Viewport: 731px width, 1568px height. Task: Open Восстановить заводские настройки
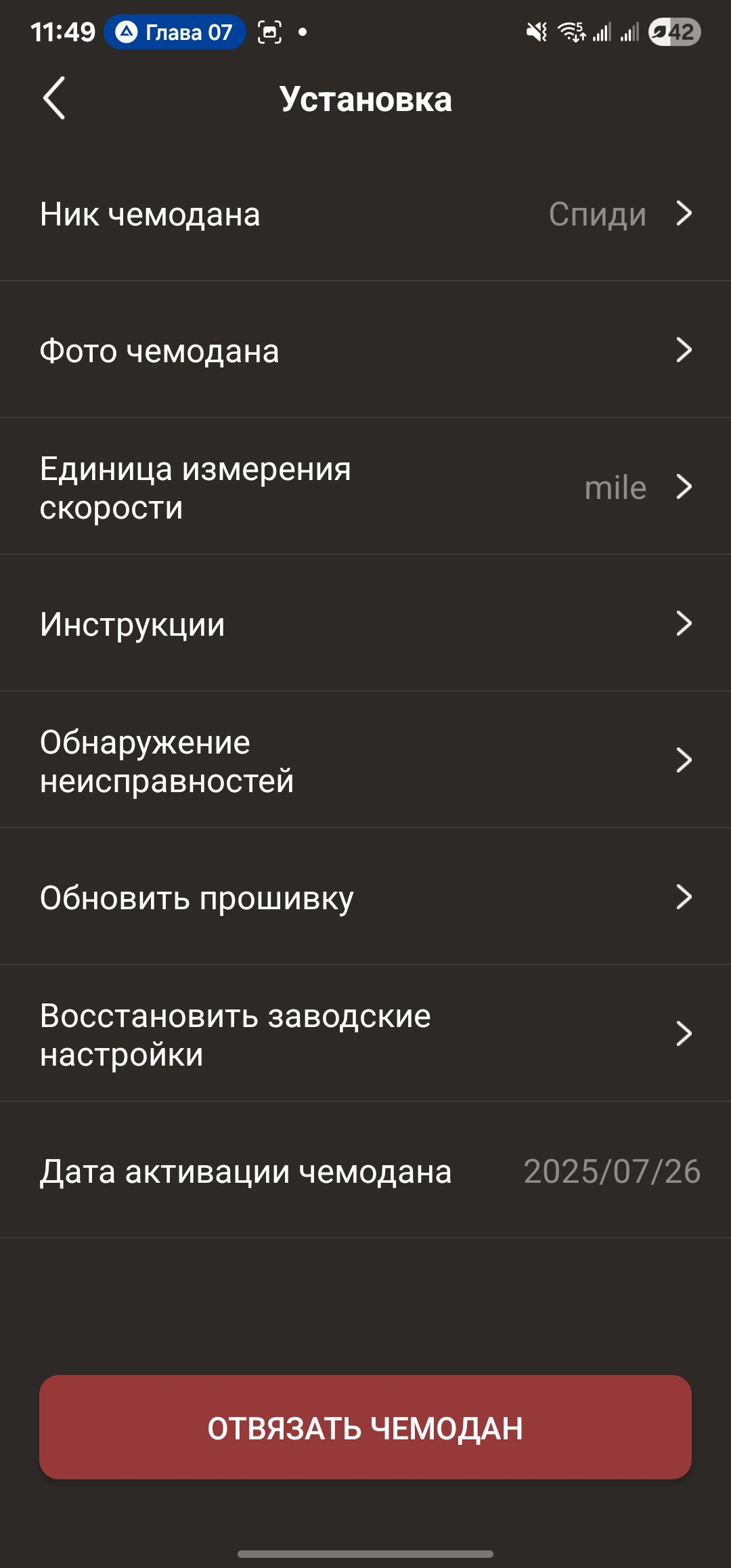click(365, 1034)
